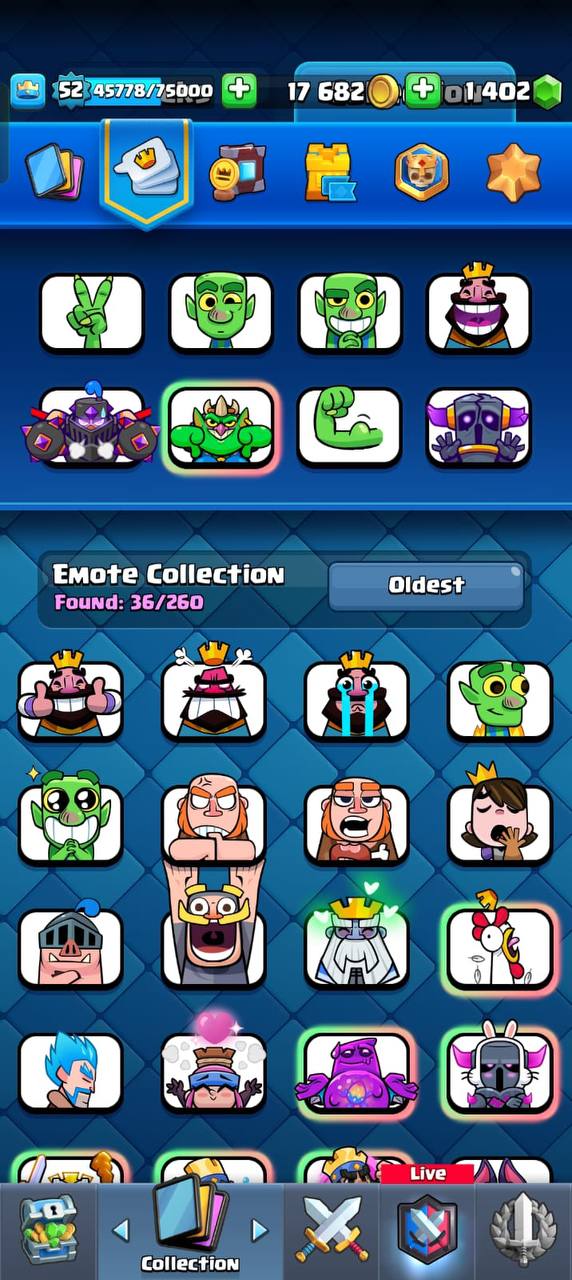Open the banners tab with the gold frame
This screenshot has width=572, height=1280.
point(236,172)
